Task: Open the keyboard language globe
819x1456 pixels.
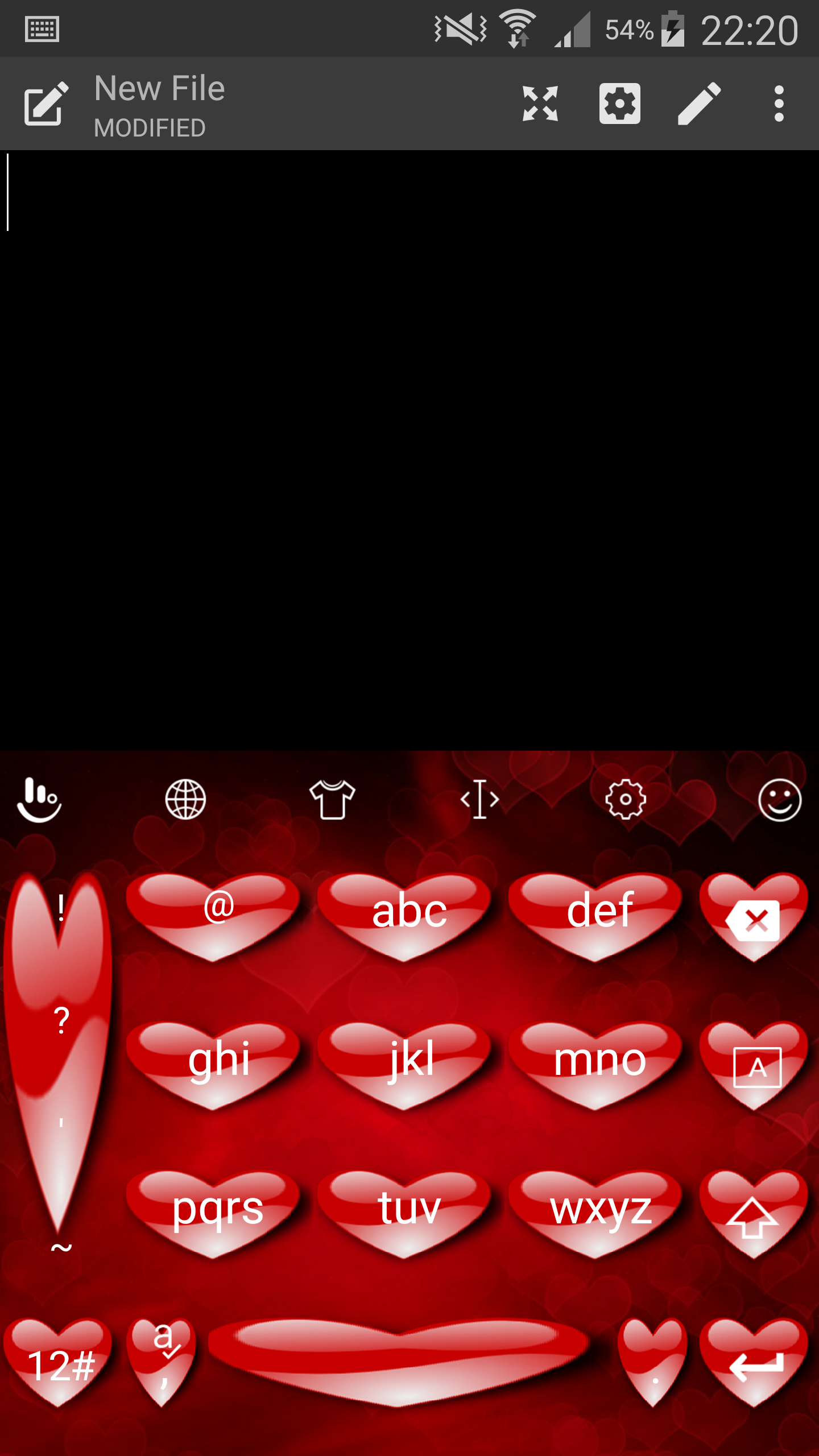Action: click(185, 799)
